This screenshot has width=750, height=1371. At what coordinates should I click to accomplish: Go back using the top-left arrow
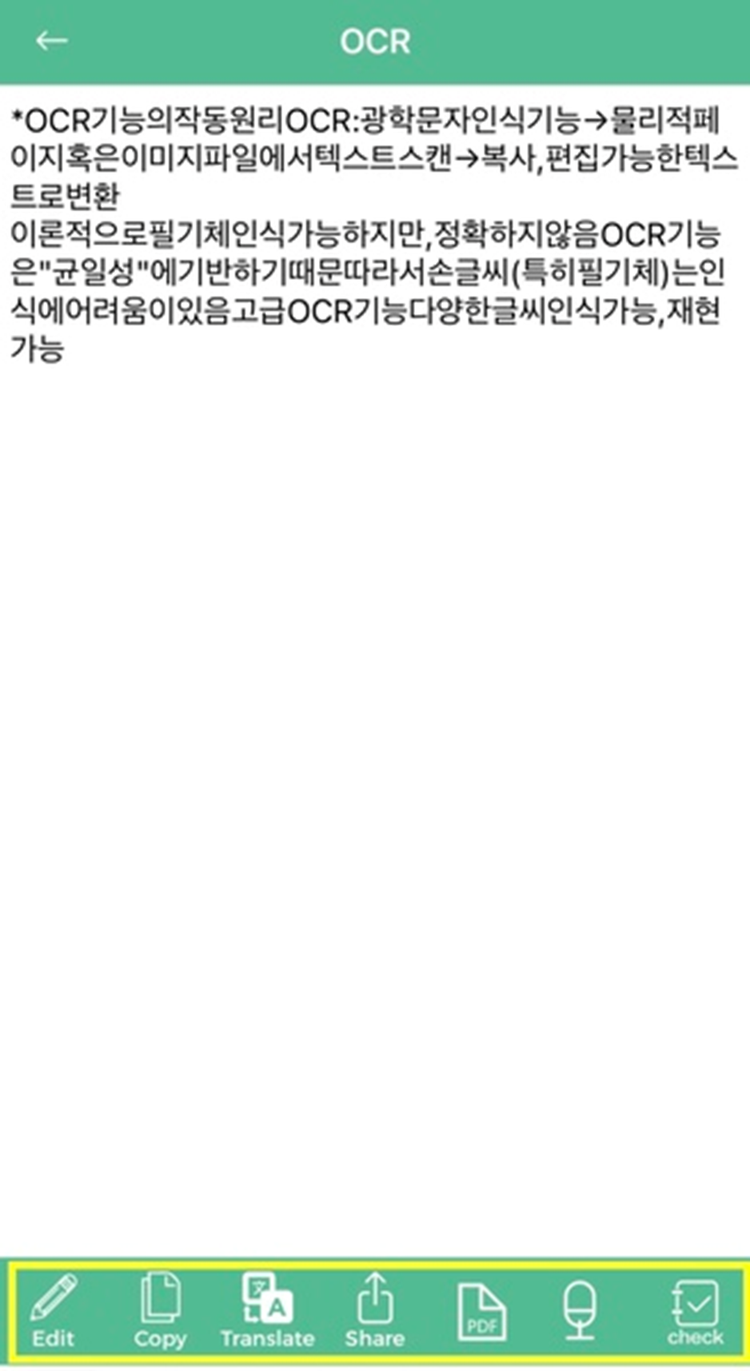point(52,41)
